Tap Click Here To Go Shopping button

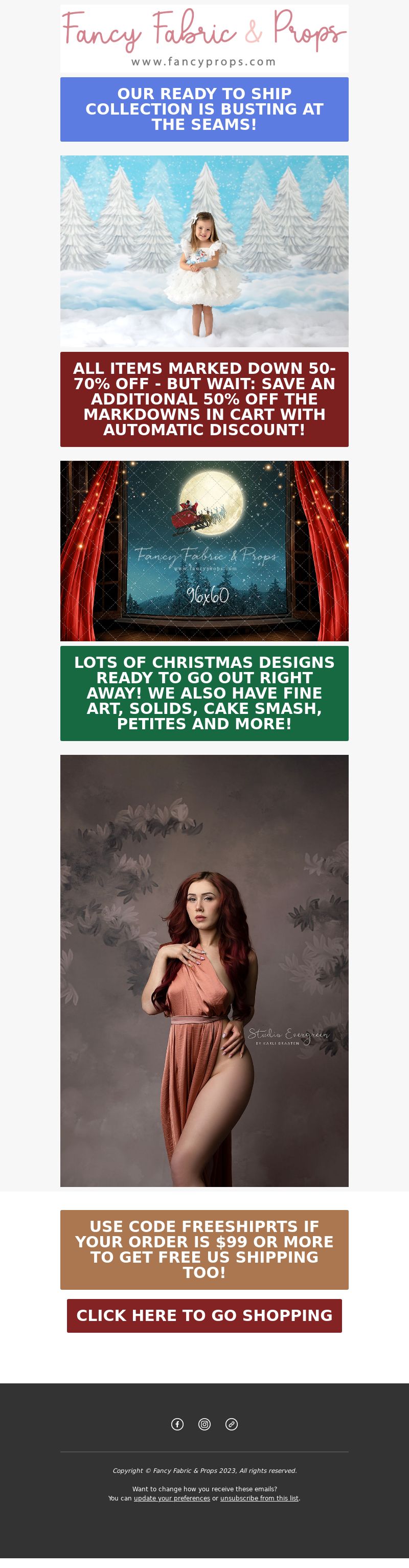[204, 1315]
